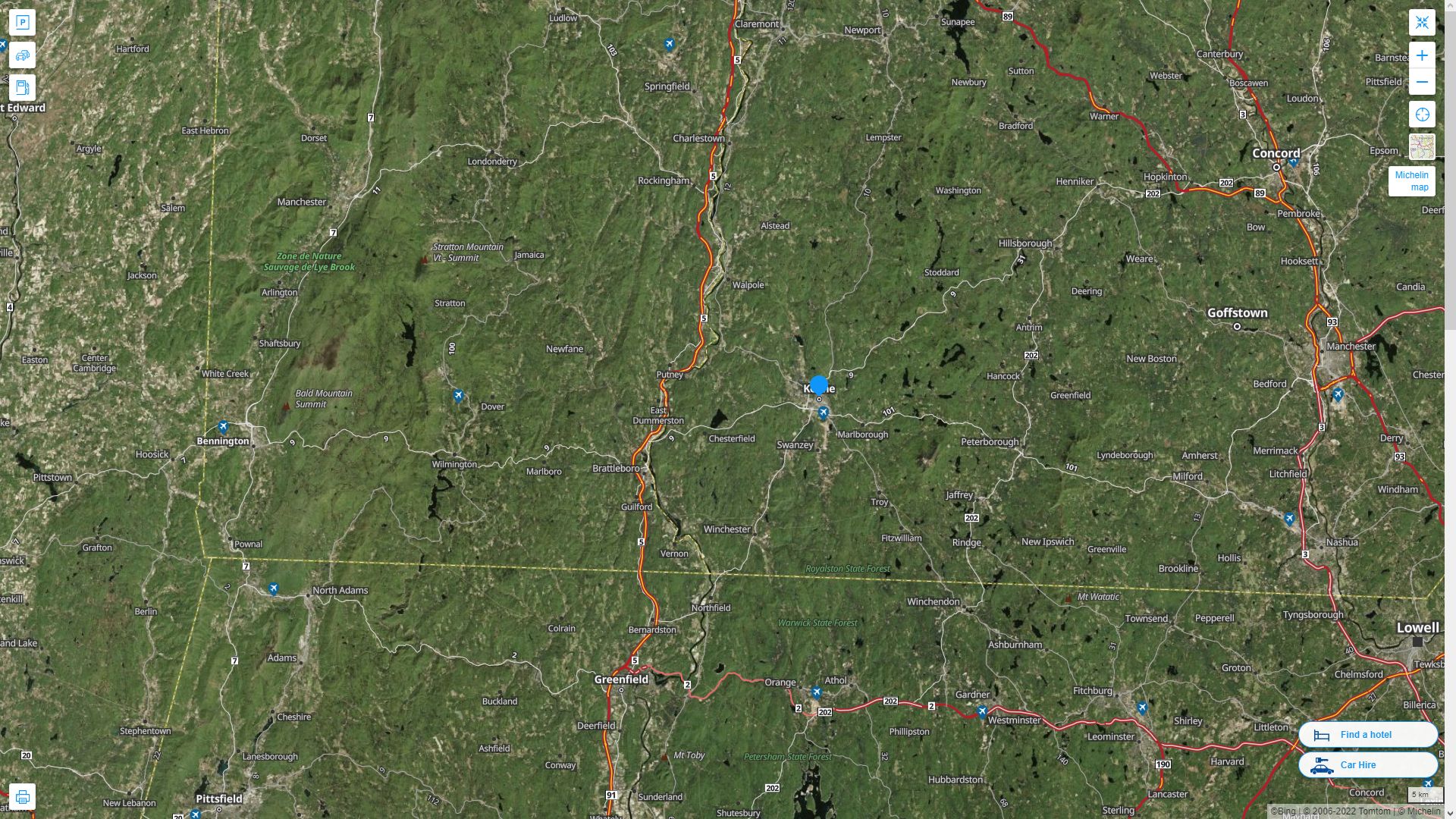Screen dimensions: 1456x819
Task: Center map on my location
Action: 1422,115
